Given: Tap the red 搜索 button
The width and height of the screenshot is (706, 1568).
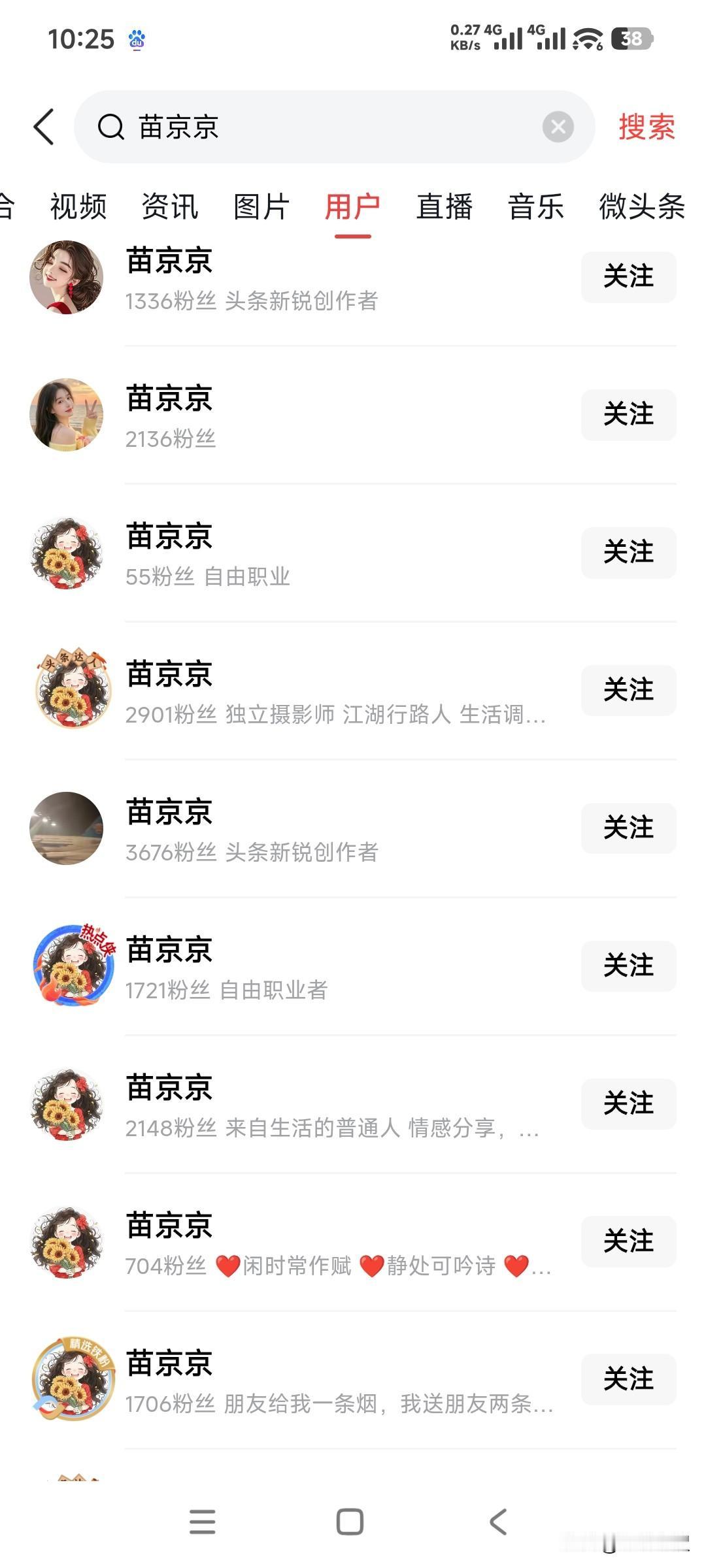Looking at the screenshot, I should point(645,127).
